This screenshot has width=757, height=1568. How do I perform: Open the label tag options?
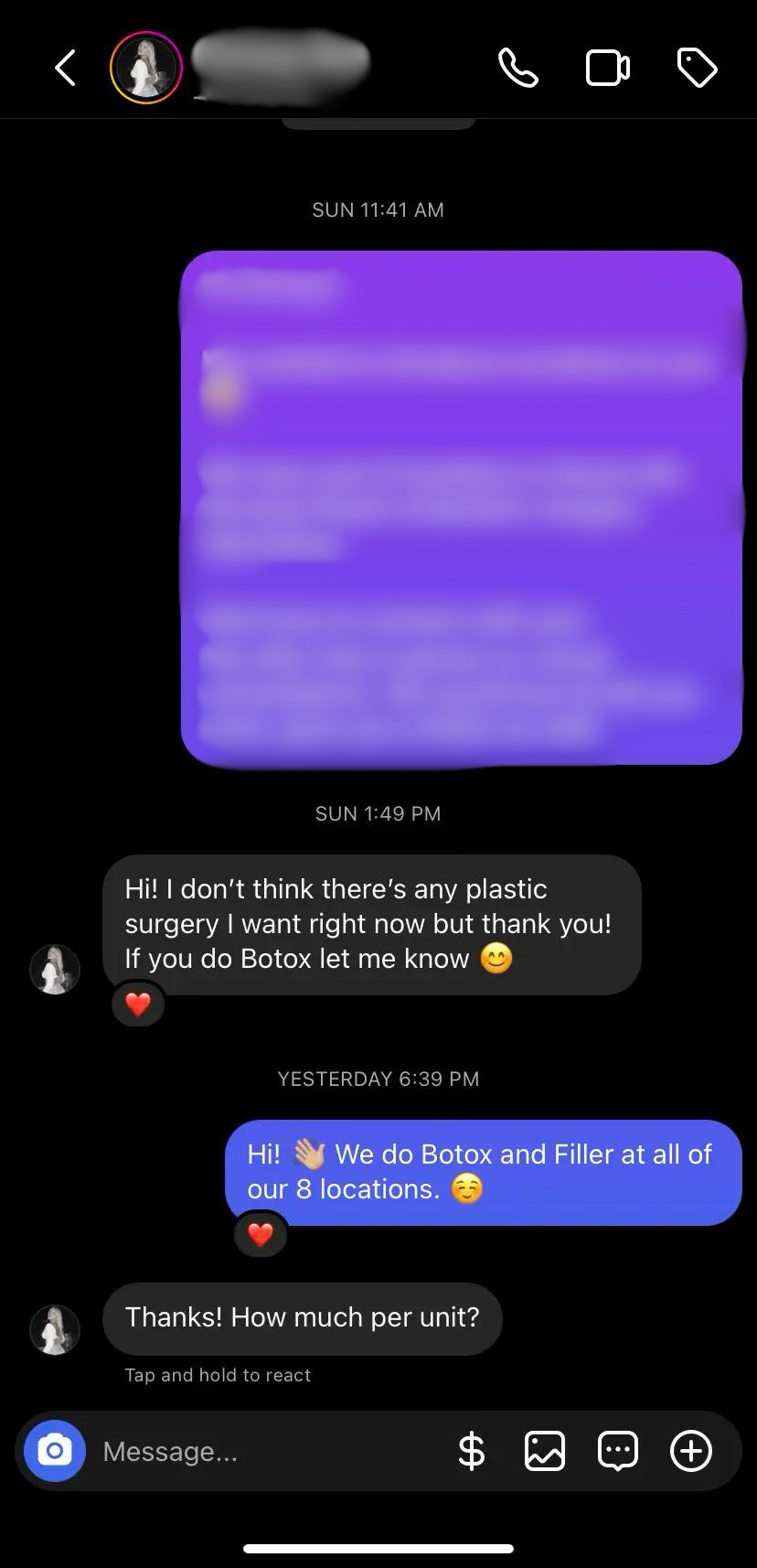(x=697, y=68)
